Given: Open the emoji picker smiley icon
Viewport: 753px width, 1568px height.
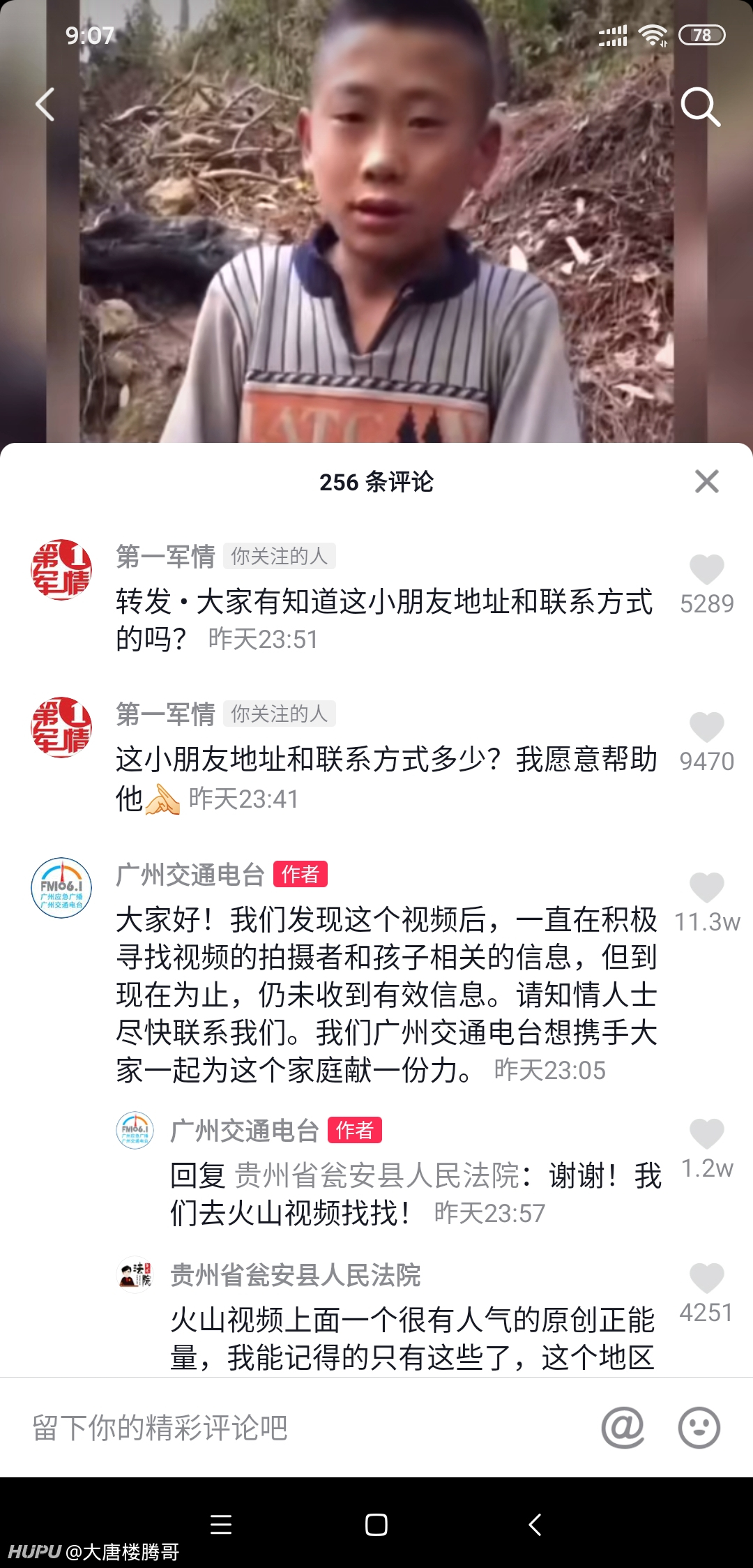Looking at the screenshot, I should tap(699, 1428).
